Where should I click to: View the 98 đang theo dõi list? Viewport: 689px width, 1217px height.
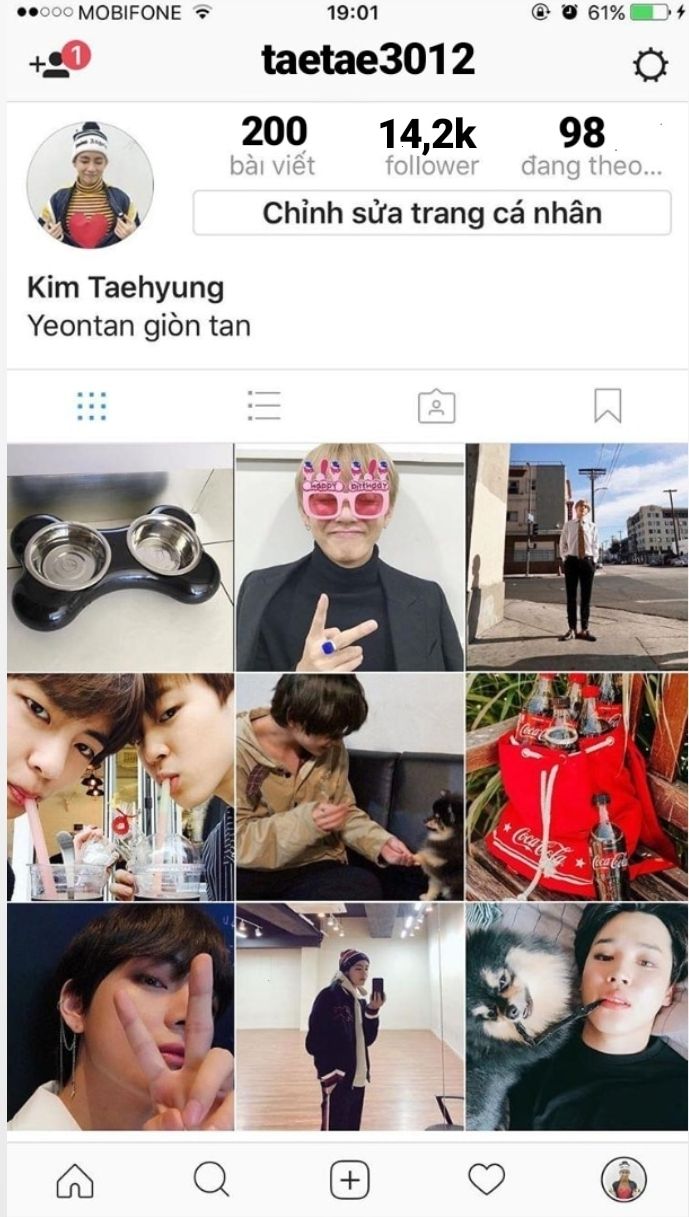590,147
